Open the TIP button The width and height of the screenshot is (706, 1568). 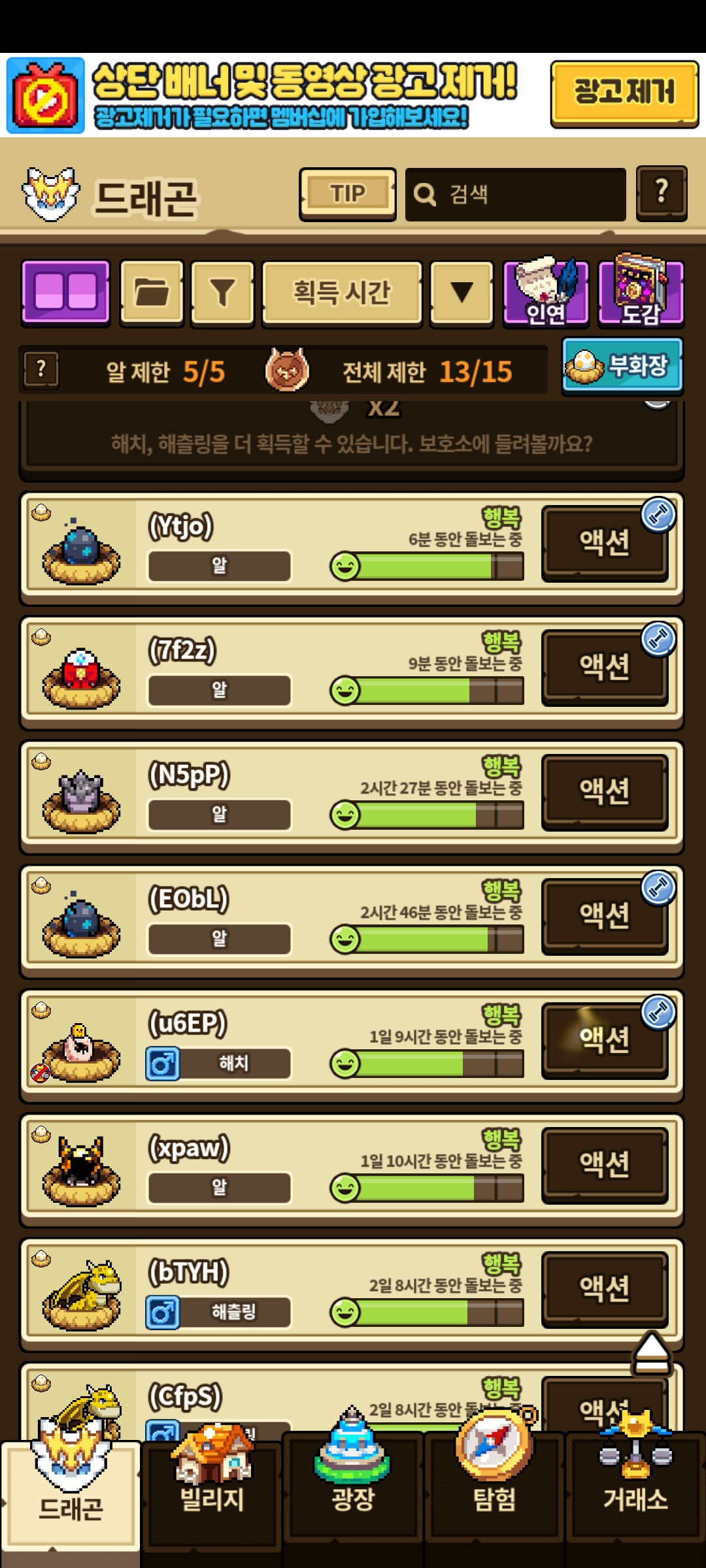[x=347, y=194]
